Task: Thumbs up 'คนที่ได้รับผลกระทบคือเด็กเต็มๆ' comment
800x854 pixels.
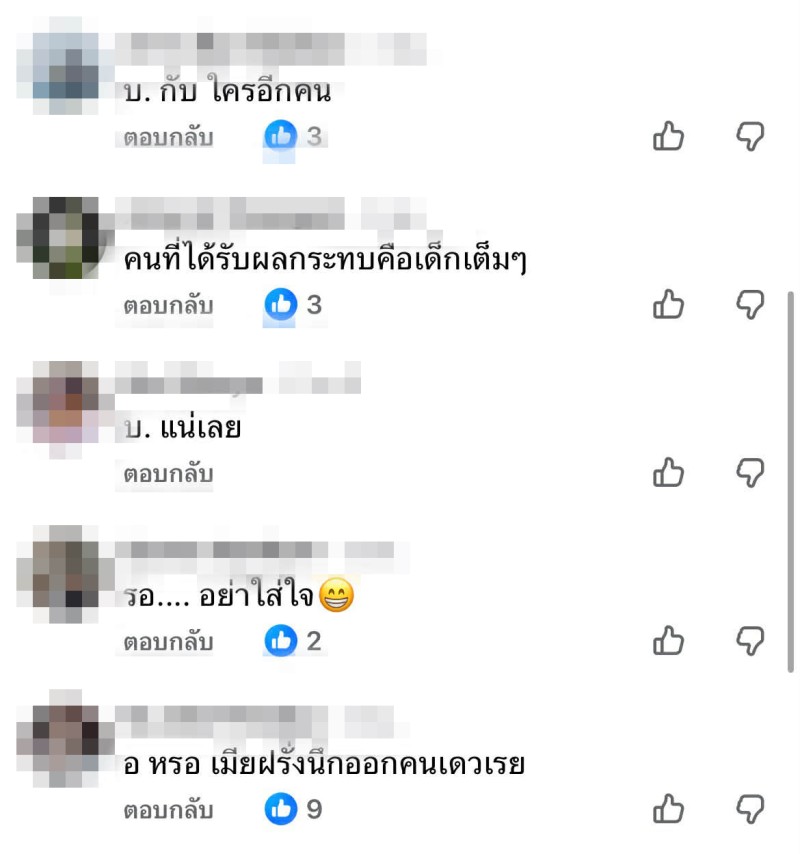Action: pyautogui.click(x=668, y=305)
